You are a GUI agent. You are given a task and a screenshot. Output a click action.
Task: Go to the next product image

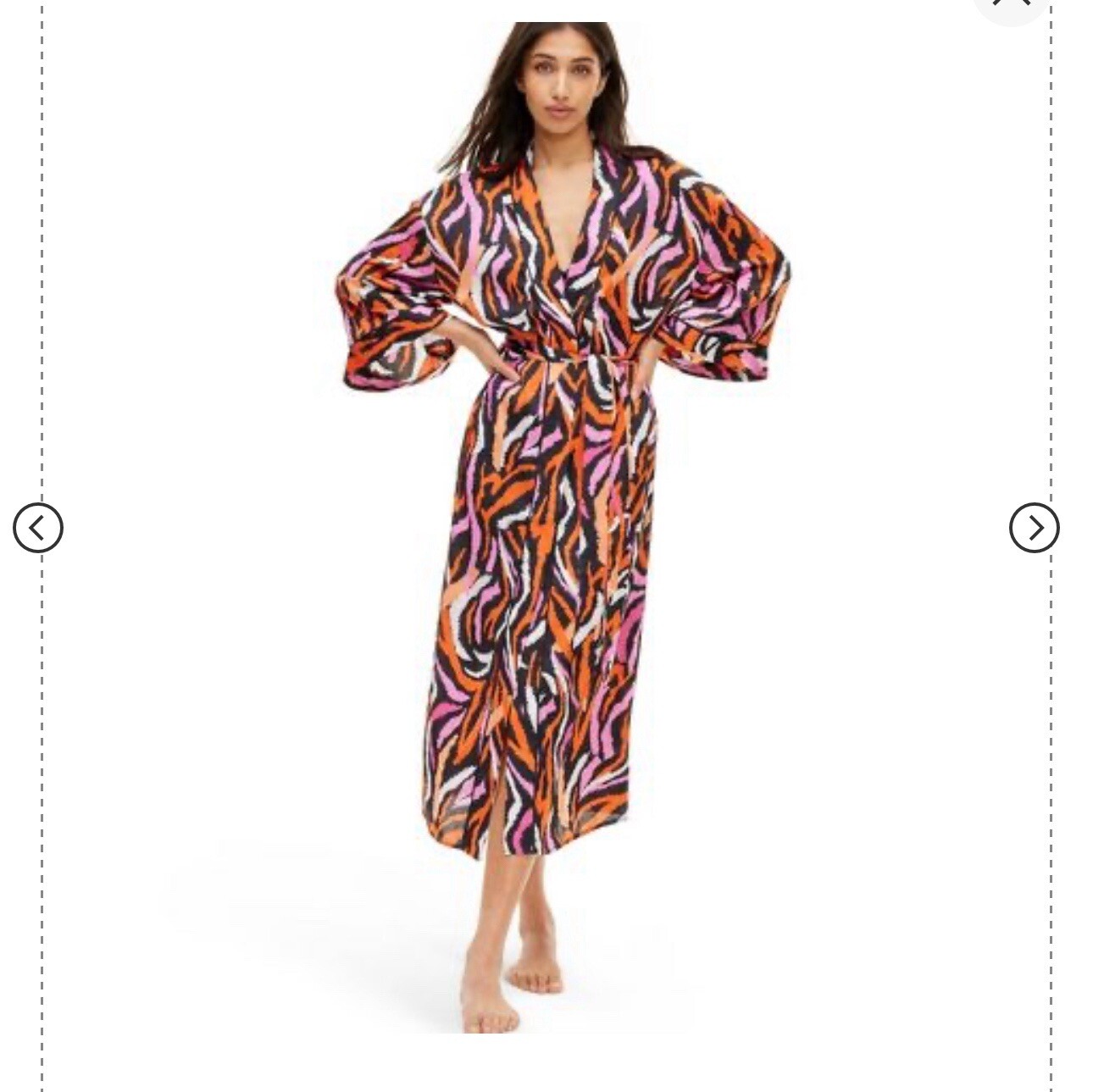point(1034,528)
